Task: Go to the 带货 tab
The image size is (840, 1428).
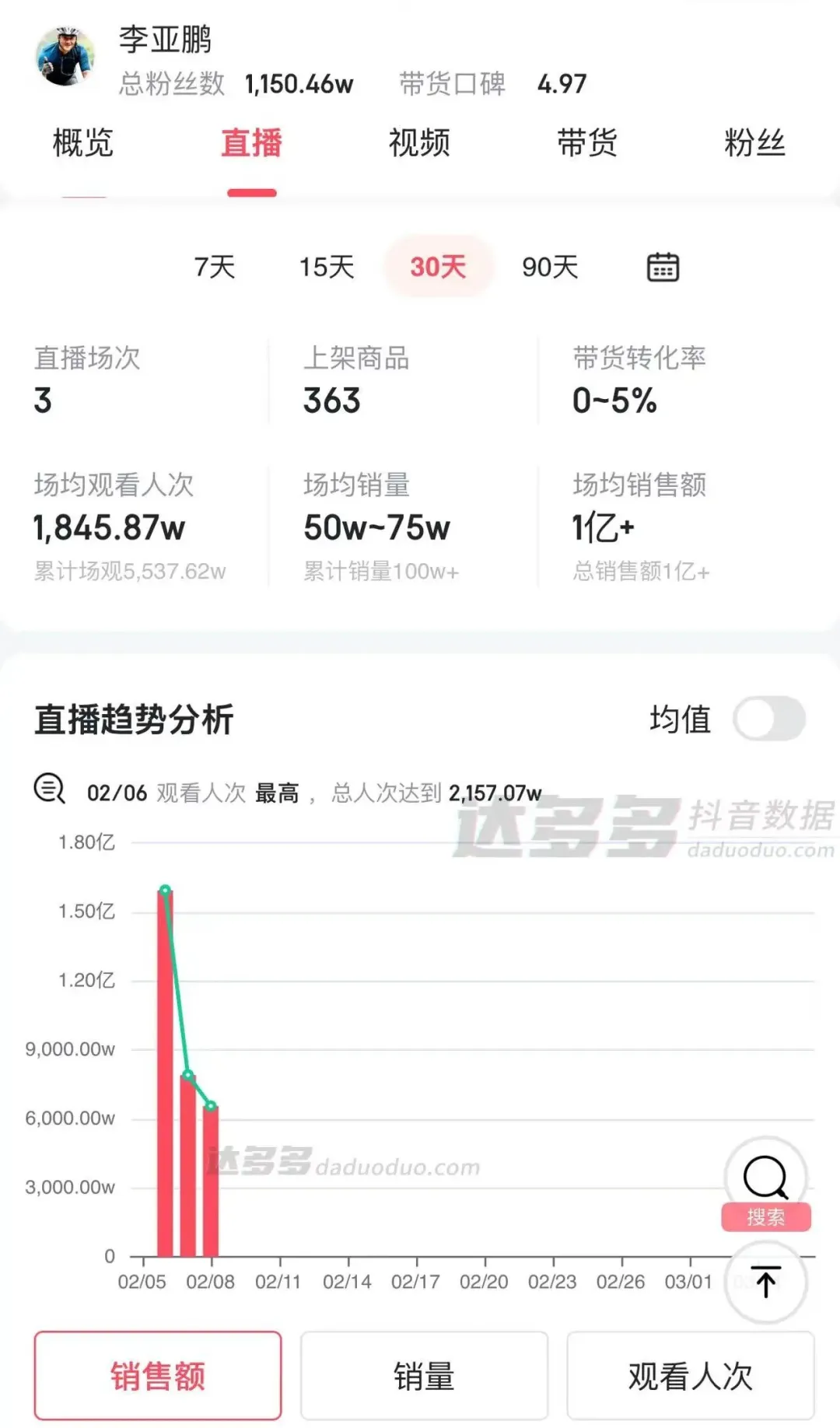Action: 587,144
